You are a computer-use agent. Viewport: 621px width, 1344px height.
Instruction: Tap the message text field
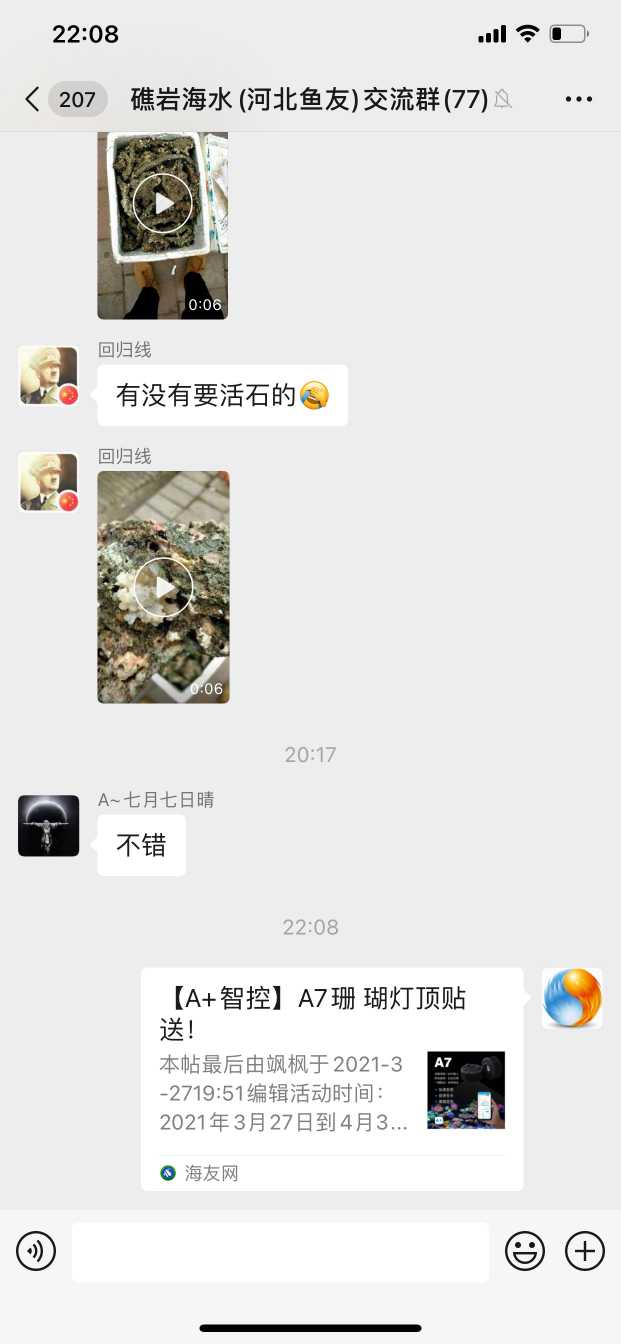[280, 1251]
